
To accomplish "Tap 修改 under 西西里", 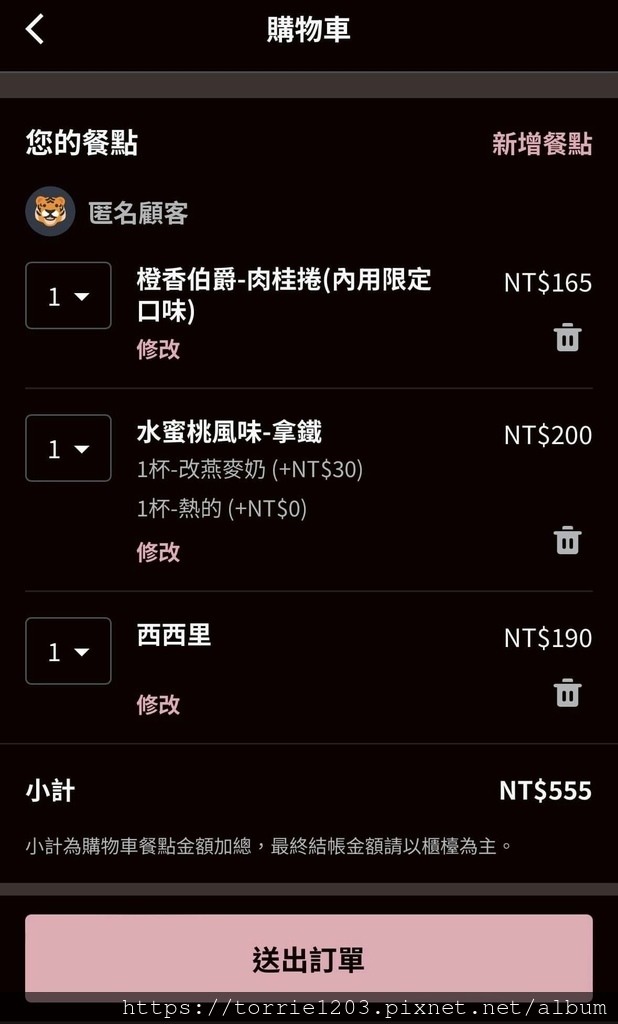I will (x=158, y=705).
